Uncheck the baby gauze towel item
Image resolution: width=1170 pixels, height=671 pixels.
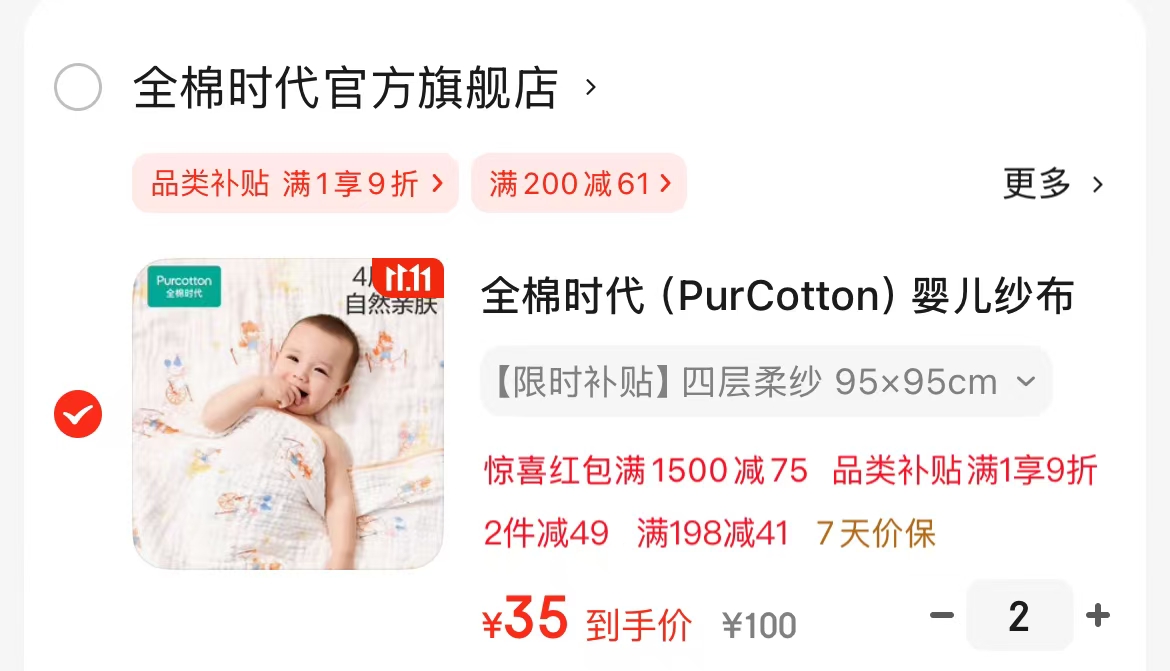78,414
